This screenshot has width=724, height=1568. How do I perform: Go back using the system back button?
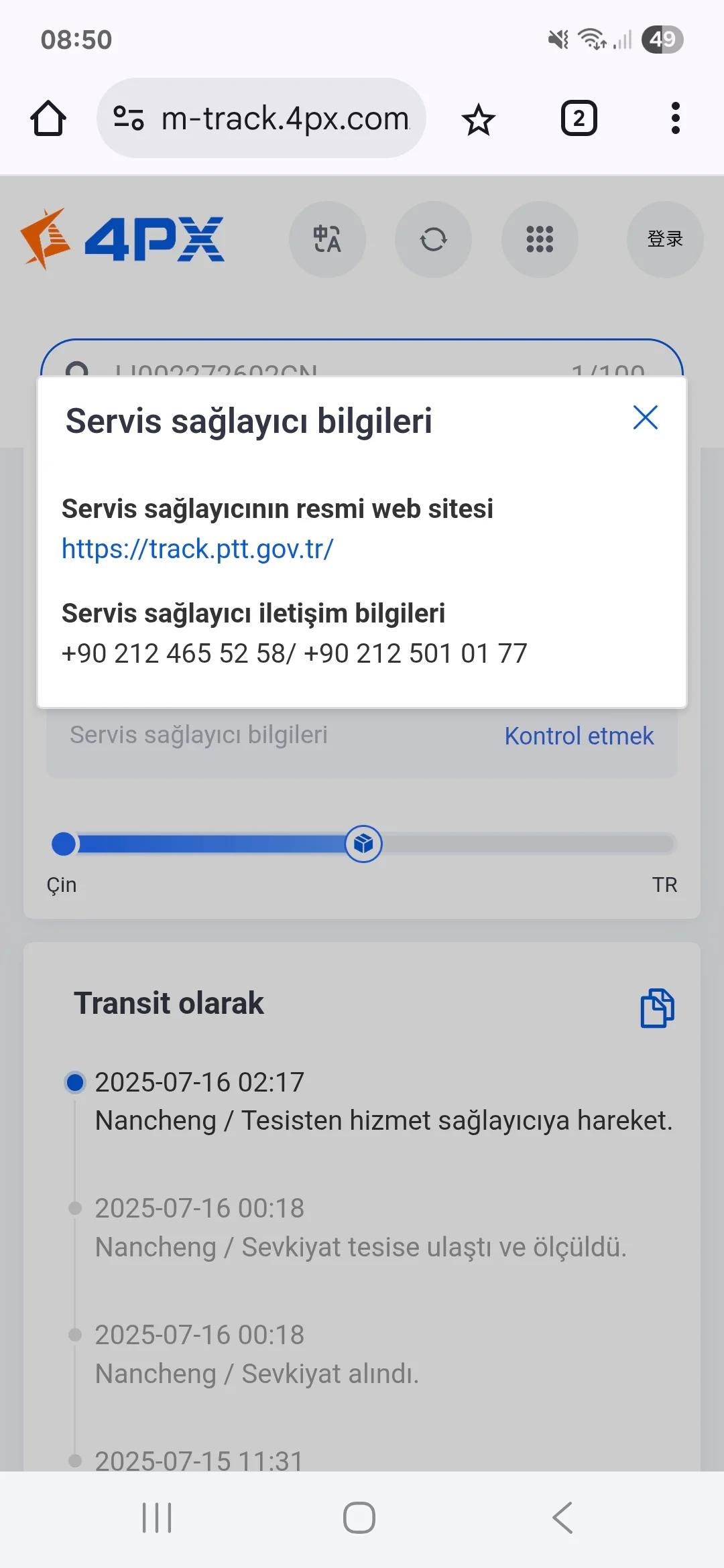(x=562, y=1517)
